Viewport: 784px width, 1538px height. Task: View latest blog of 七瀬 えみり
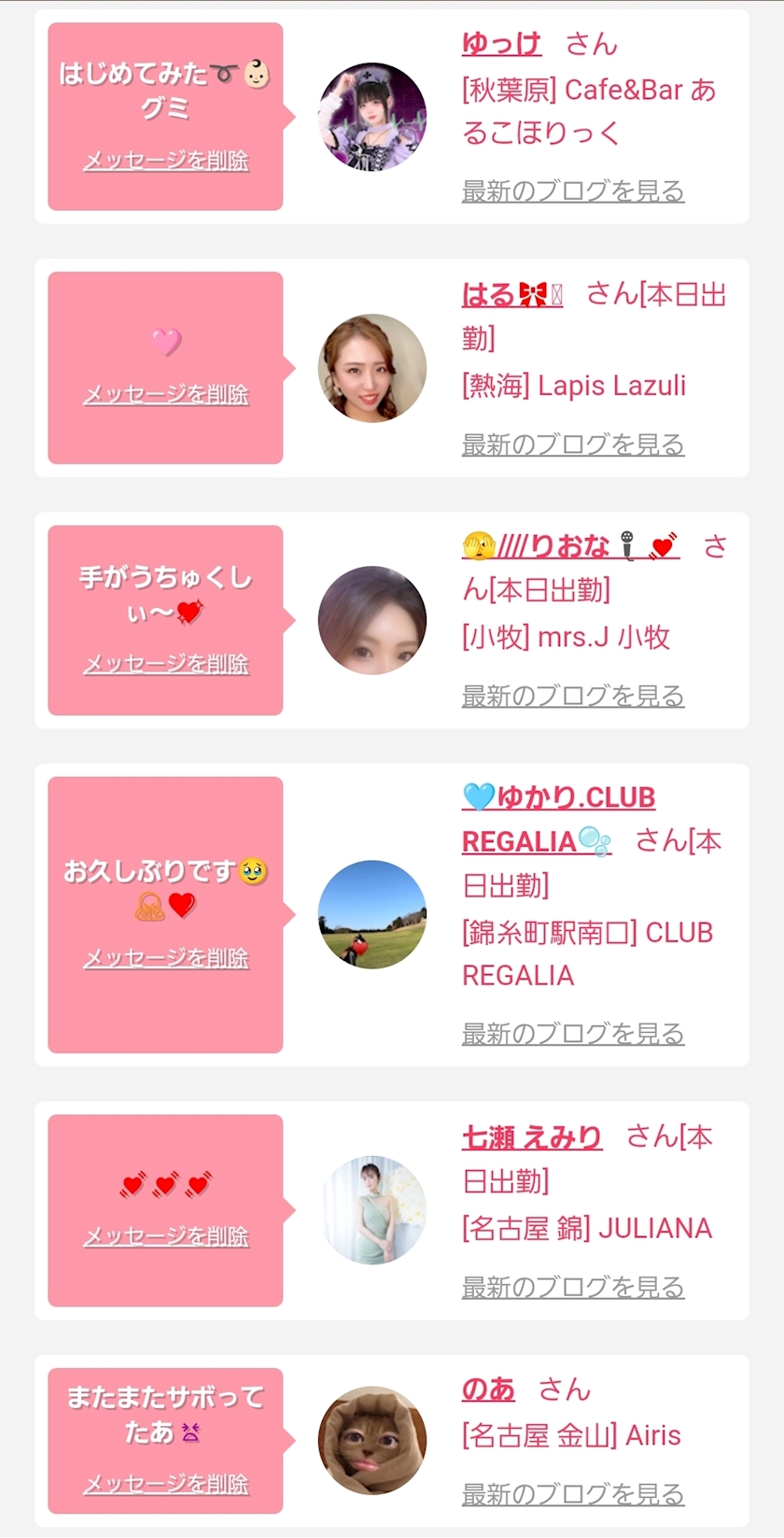point(573,1287)
